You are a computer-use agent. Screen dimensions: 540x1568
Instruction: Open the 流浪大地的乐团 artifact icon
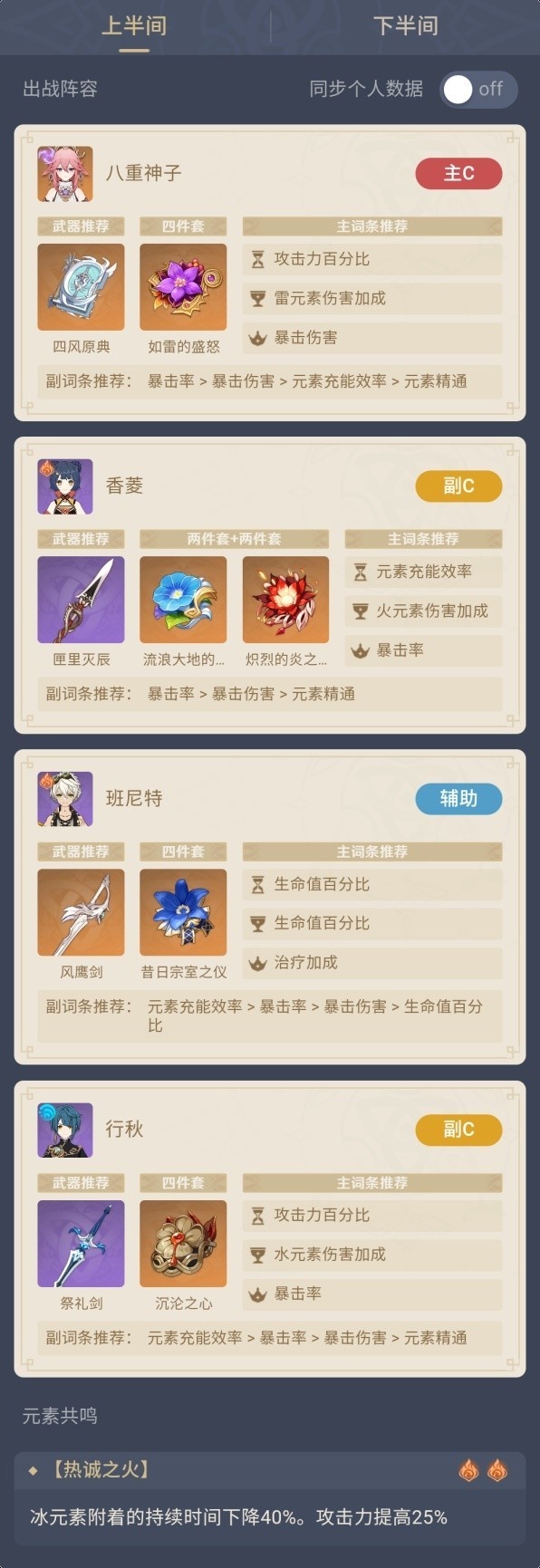point(183,600)
